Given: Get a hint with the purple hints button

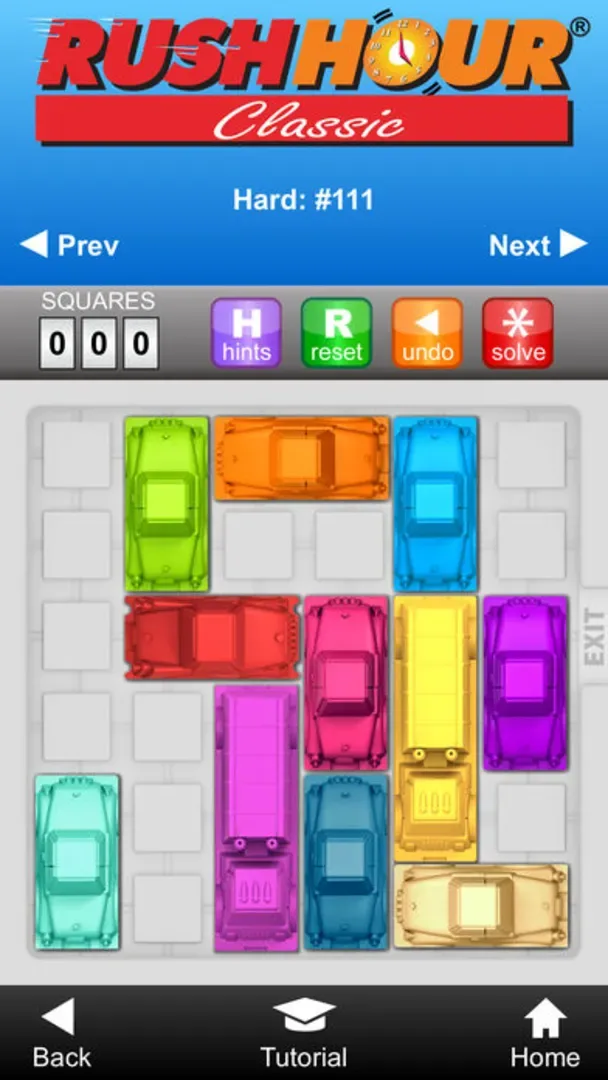Looking at the screenshot, I should tap(246, 333).
